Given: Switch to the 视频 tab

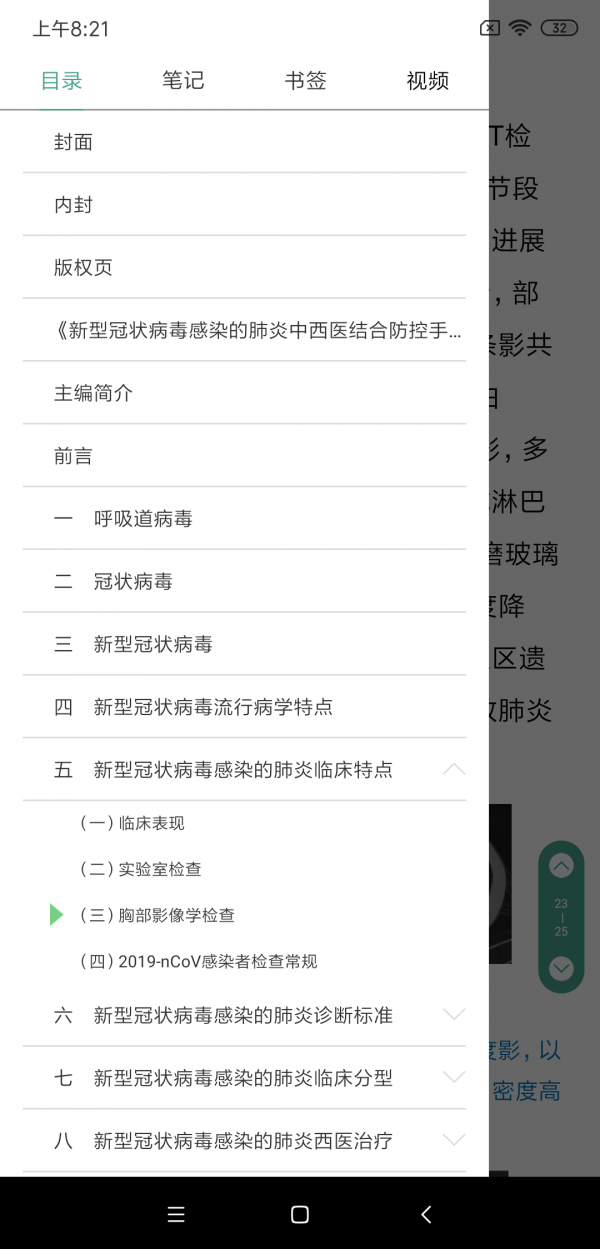Looking at the screenshot, I should (x=427, y=81).
